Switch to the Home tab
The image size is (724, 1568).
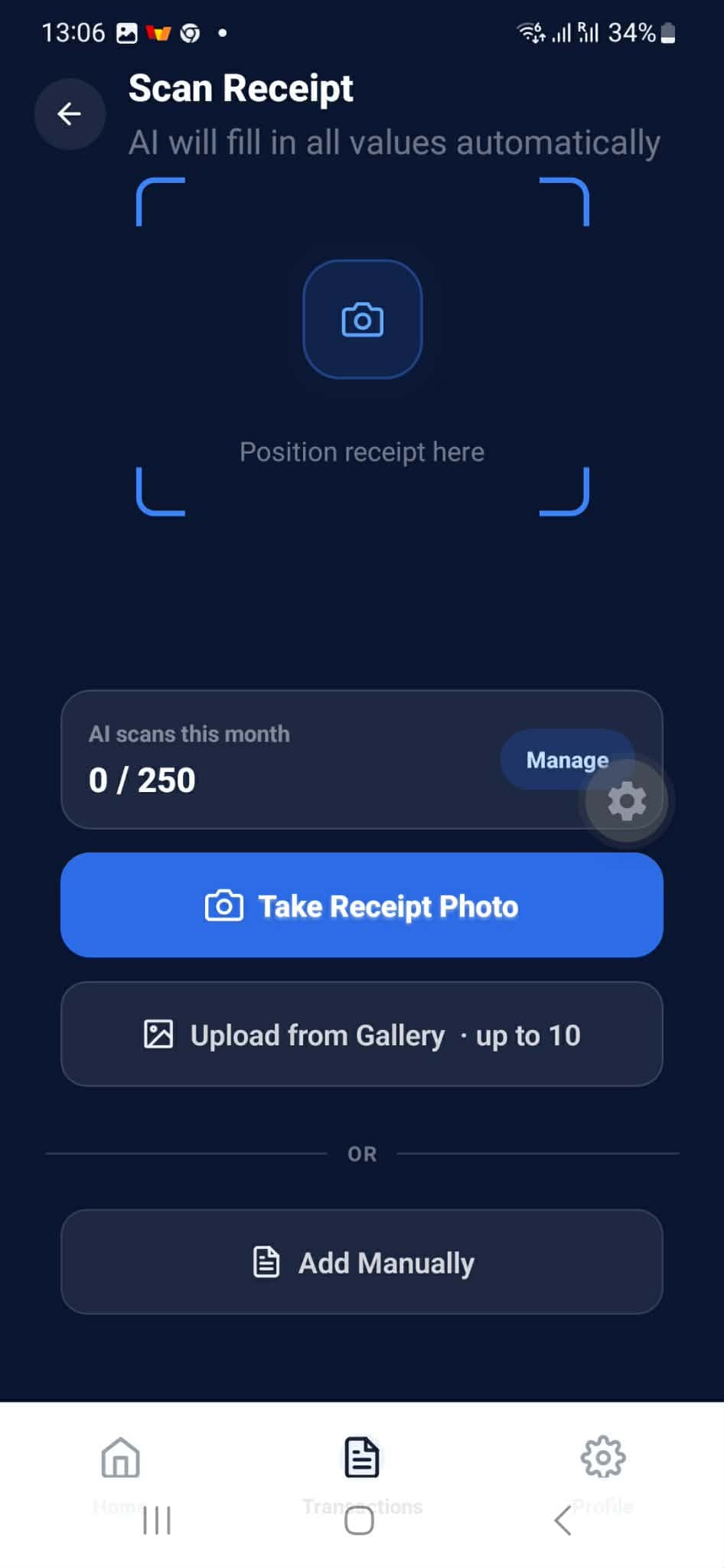click(120, 1458)
